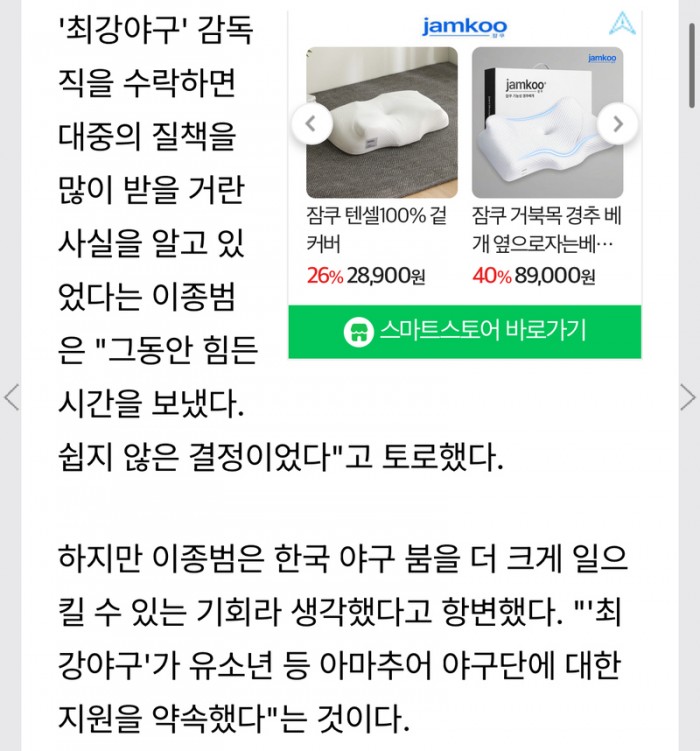Open the ad info icon

[x=622, y=24]
